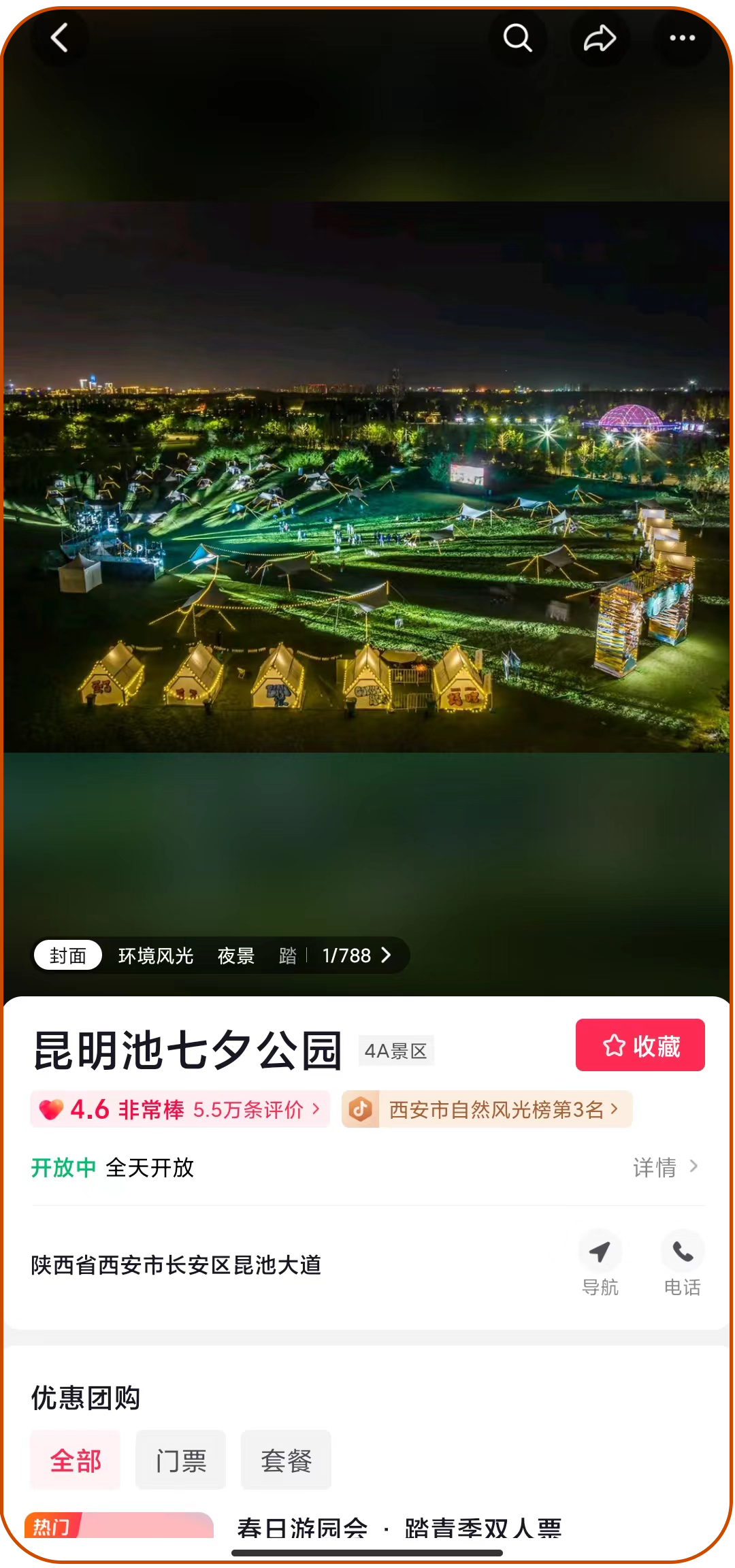Tap 收藏 to favorite this park
The image size is (735, 1568).
(x=640, y=1045)
